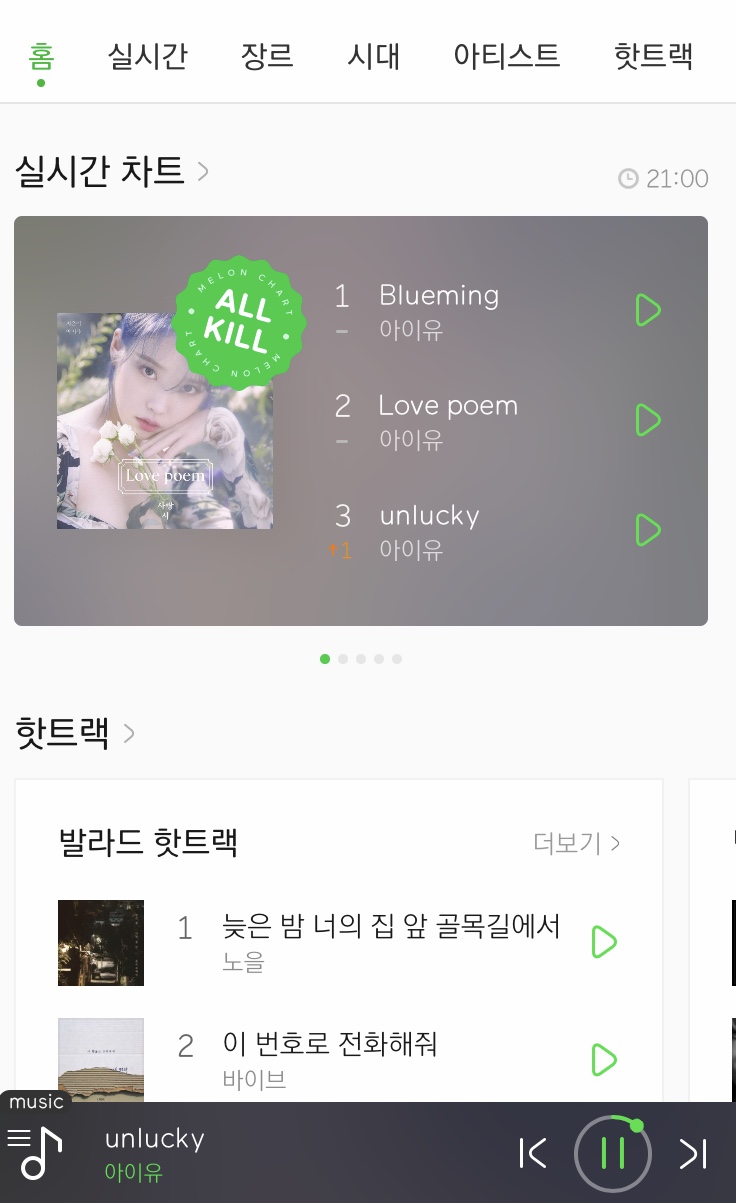736x1203 pixels.
Task: Play Love poem by 아이유
Action: [x=646, y=420]
